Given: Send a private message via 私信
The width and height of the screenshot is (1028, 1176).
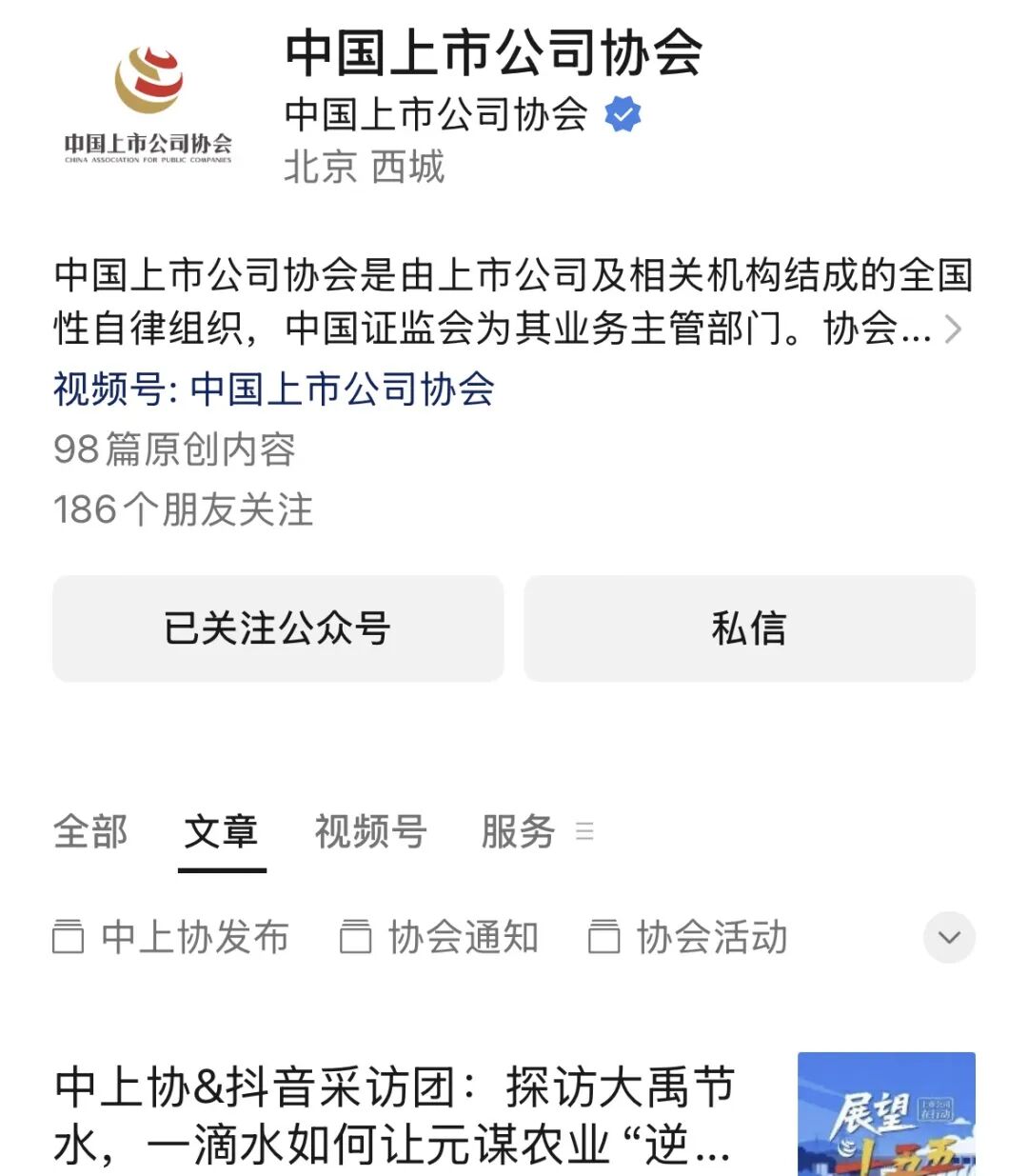Looking at the screenshot, I should pos(749,628).
